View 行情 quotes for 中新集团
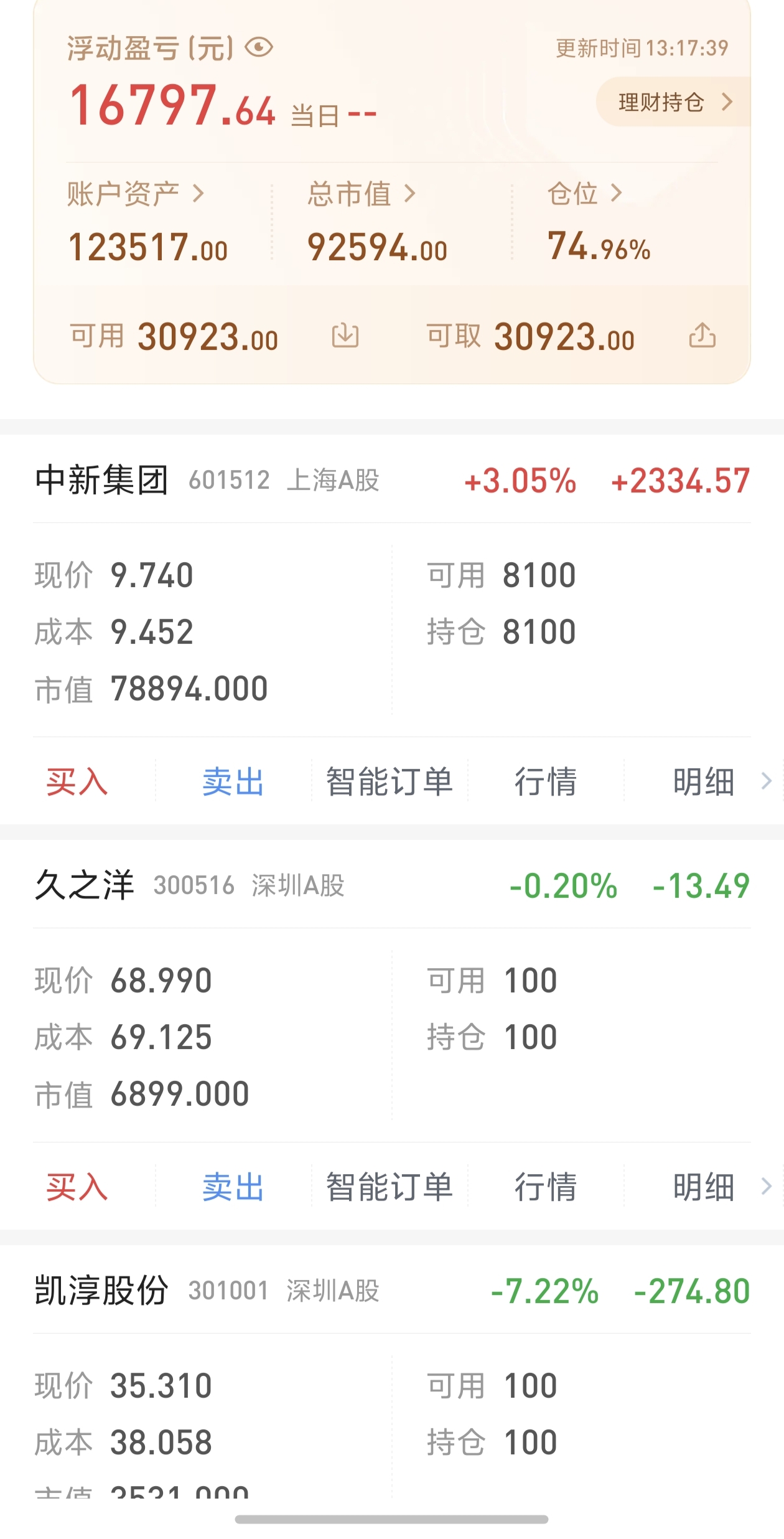784x1539 pixels. pos(546,782)
